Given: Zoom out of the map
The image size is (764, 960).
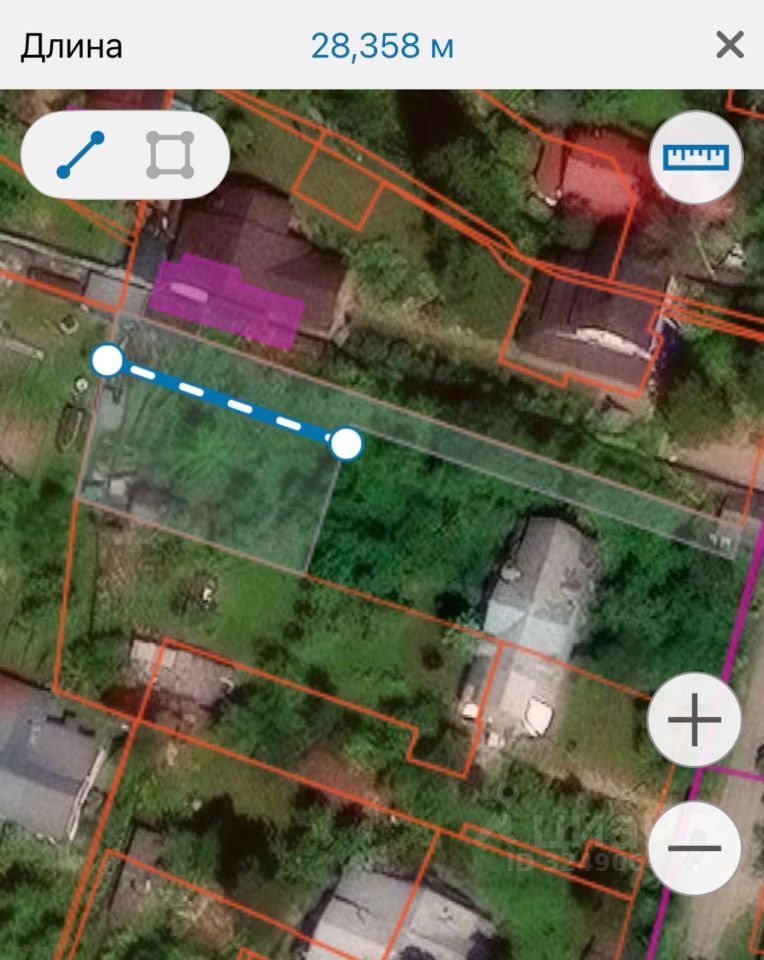Looking at the screenshot, I should coord(695,848).
